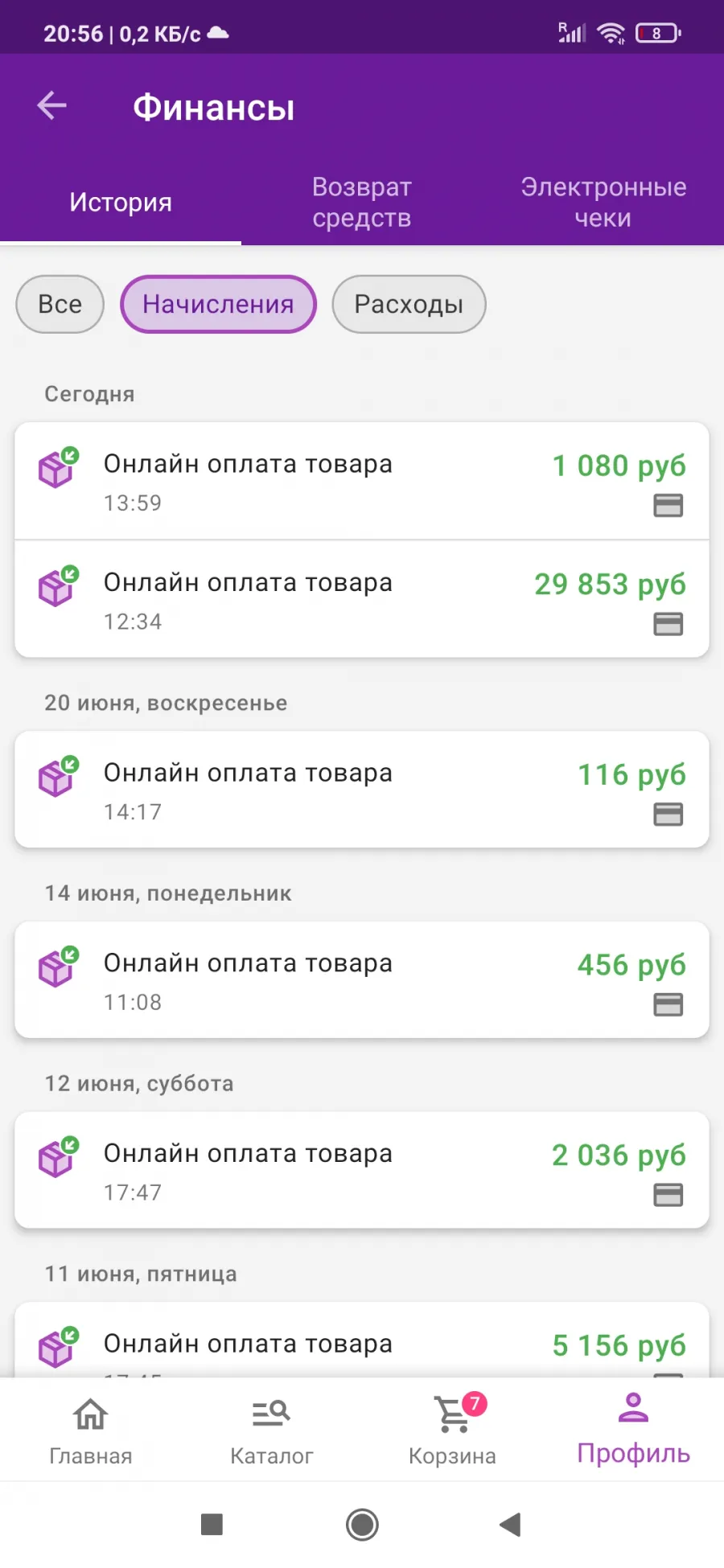Select the Все filter chip

tap(60, 305)
